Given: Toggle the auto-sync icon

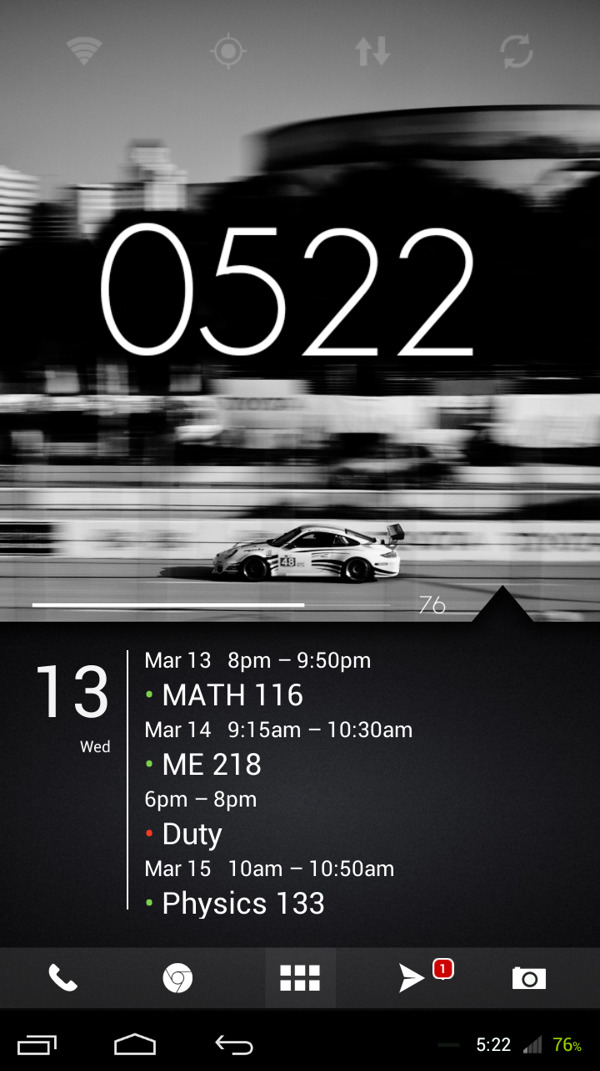Looking at the screenshot, I should click(517, 50).
